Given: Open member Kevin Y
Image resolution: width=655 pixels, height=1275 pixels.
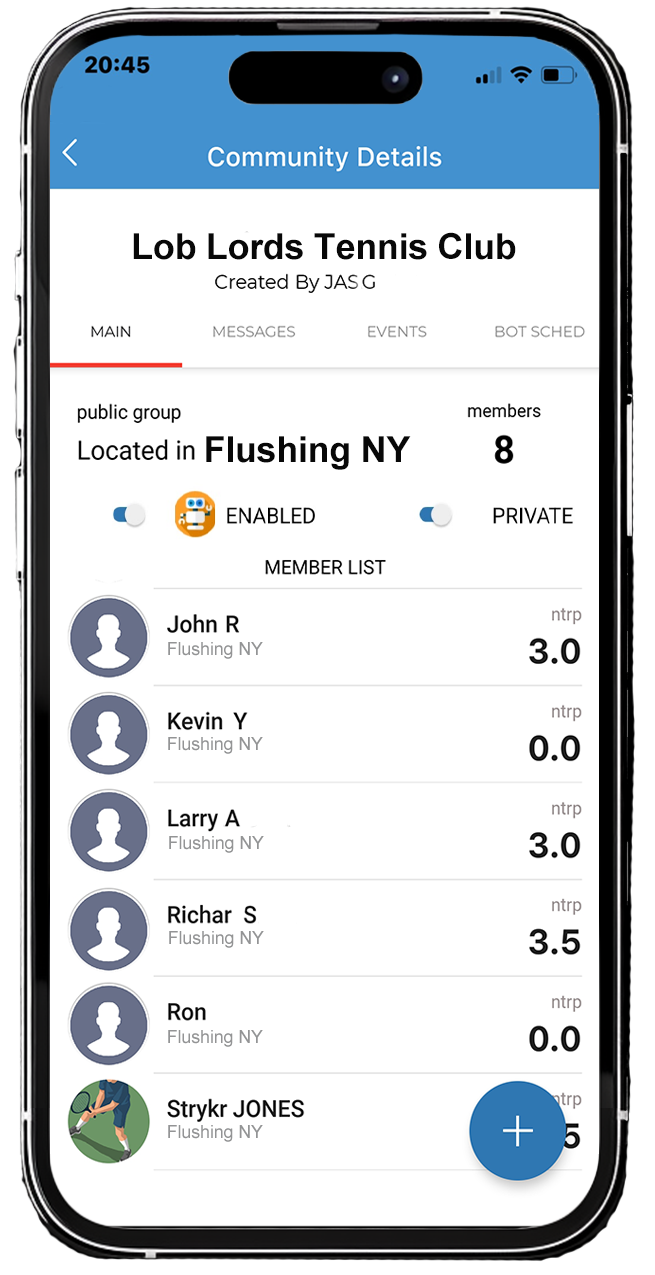Looking at the screenshot, I should click(x=325, y=733).
